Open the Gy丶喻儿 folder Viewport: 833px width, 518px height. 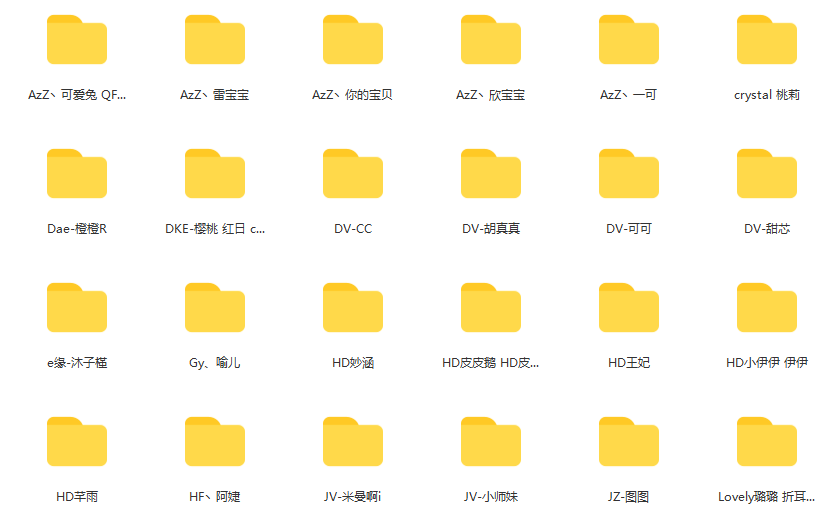[x=215, y=310]
